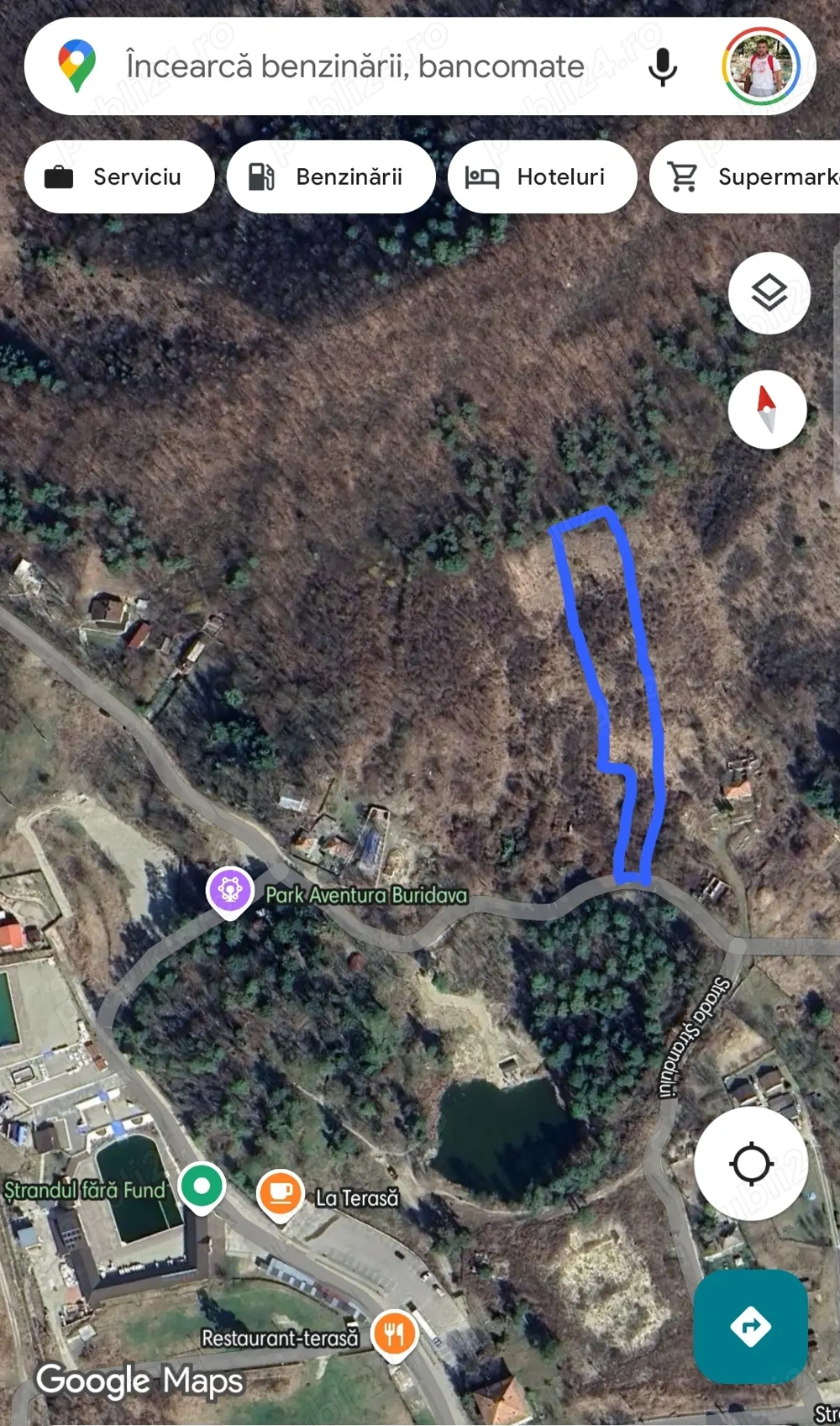Start voice search with the microphone
Screen dimensions: 840x1426
[663, 66]
